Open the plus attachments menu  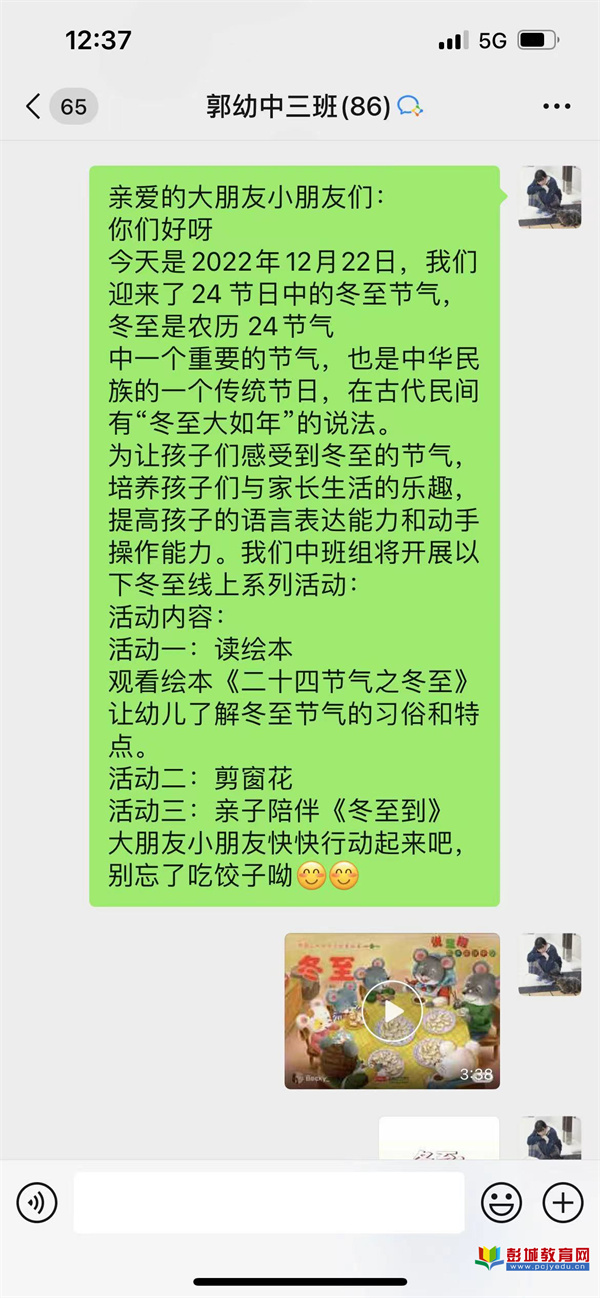[x=563, y=1202]
